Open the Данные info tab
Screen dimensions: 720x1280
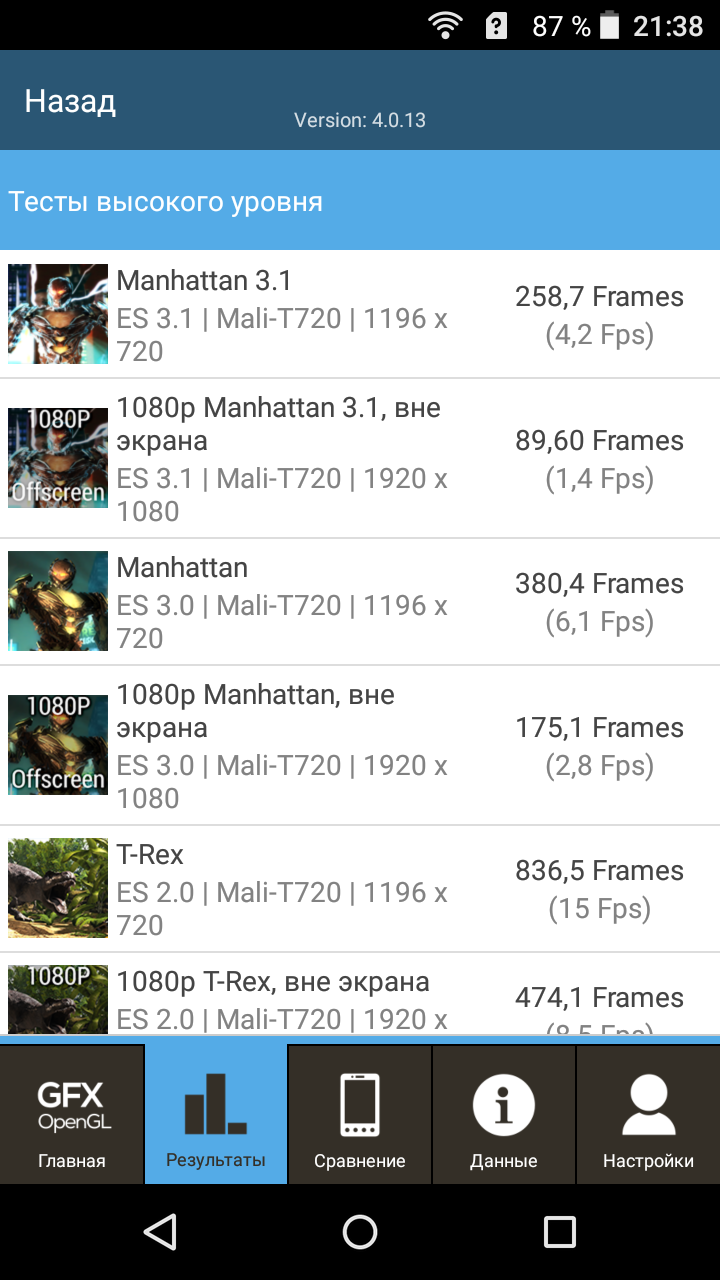point(504,1114)
